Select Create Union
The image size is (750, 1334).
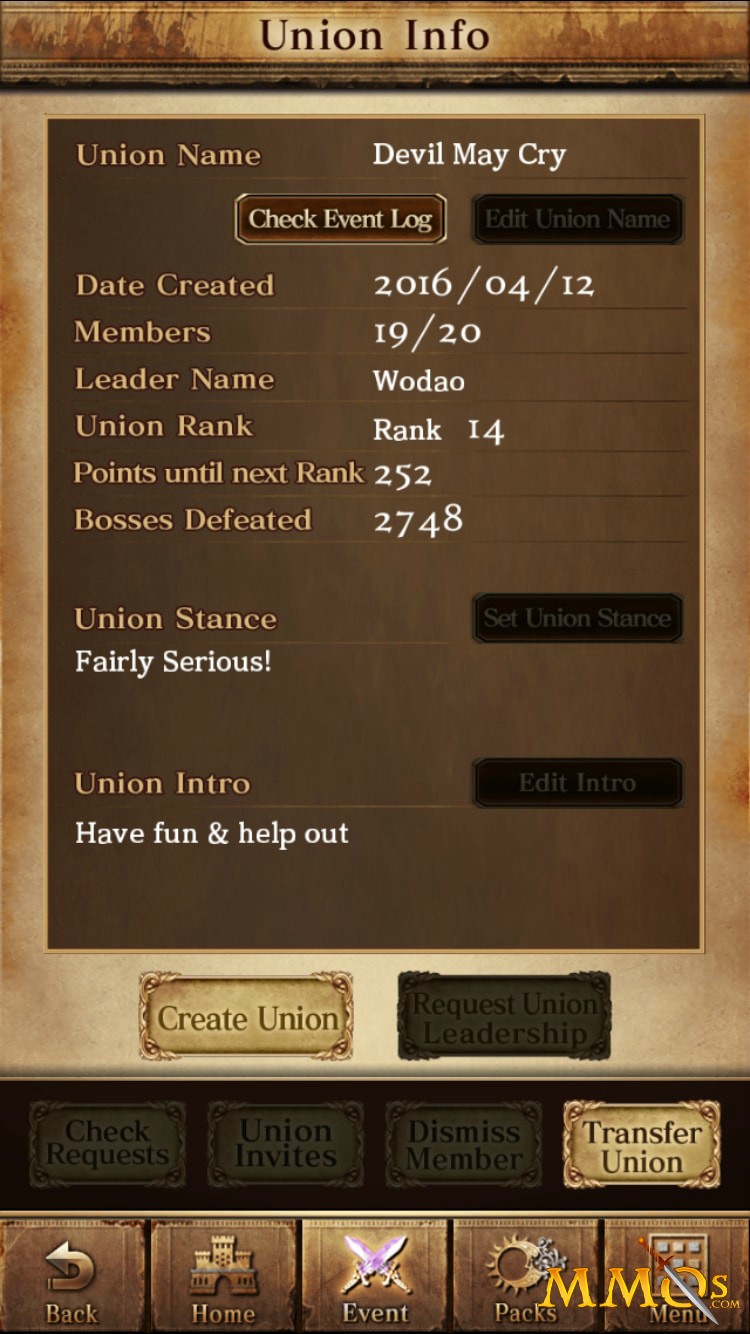(246, 1018)
